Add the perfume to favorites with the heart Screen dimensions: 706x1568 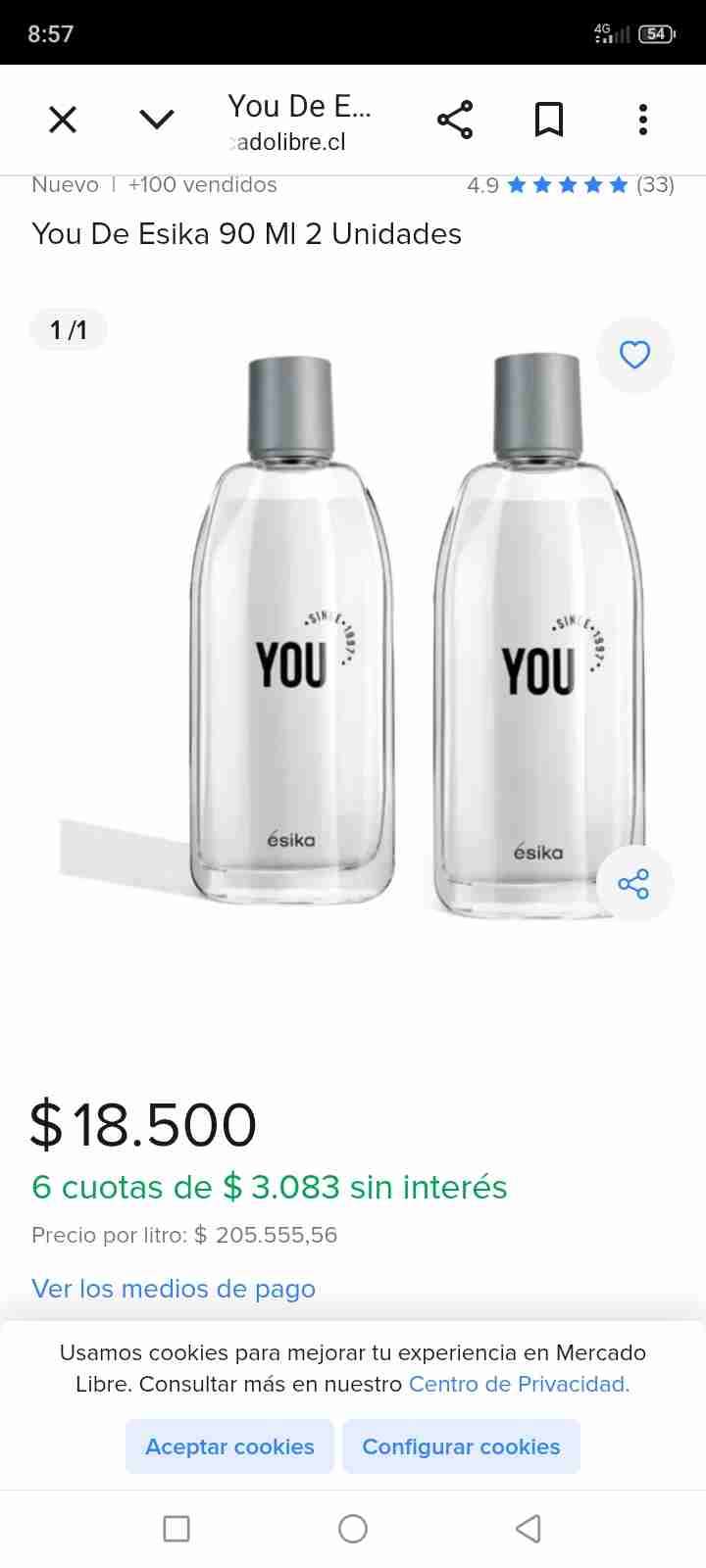click(x=634, y=355)
